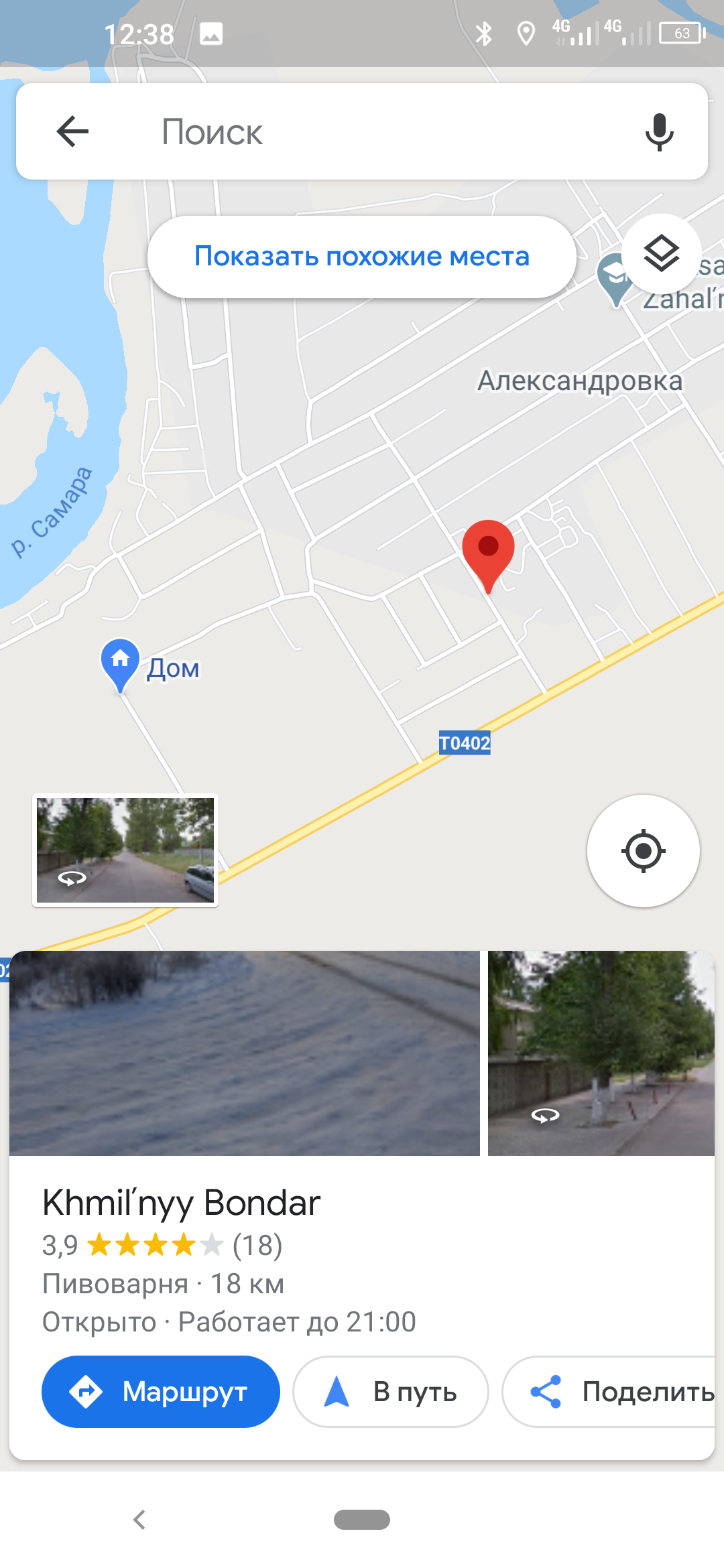Open the map layers selector
724x1568 pixels.
click(662, 253)
